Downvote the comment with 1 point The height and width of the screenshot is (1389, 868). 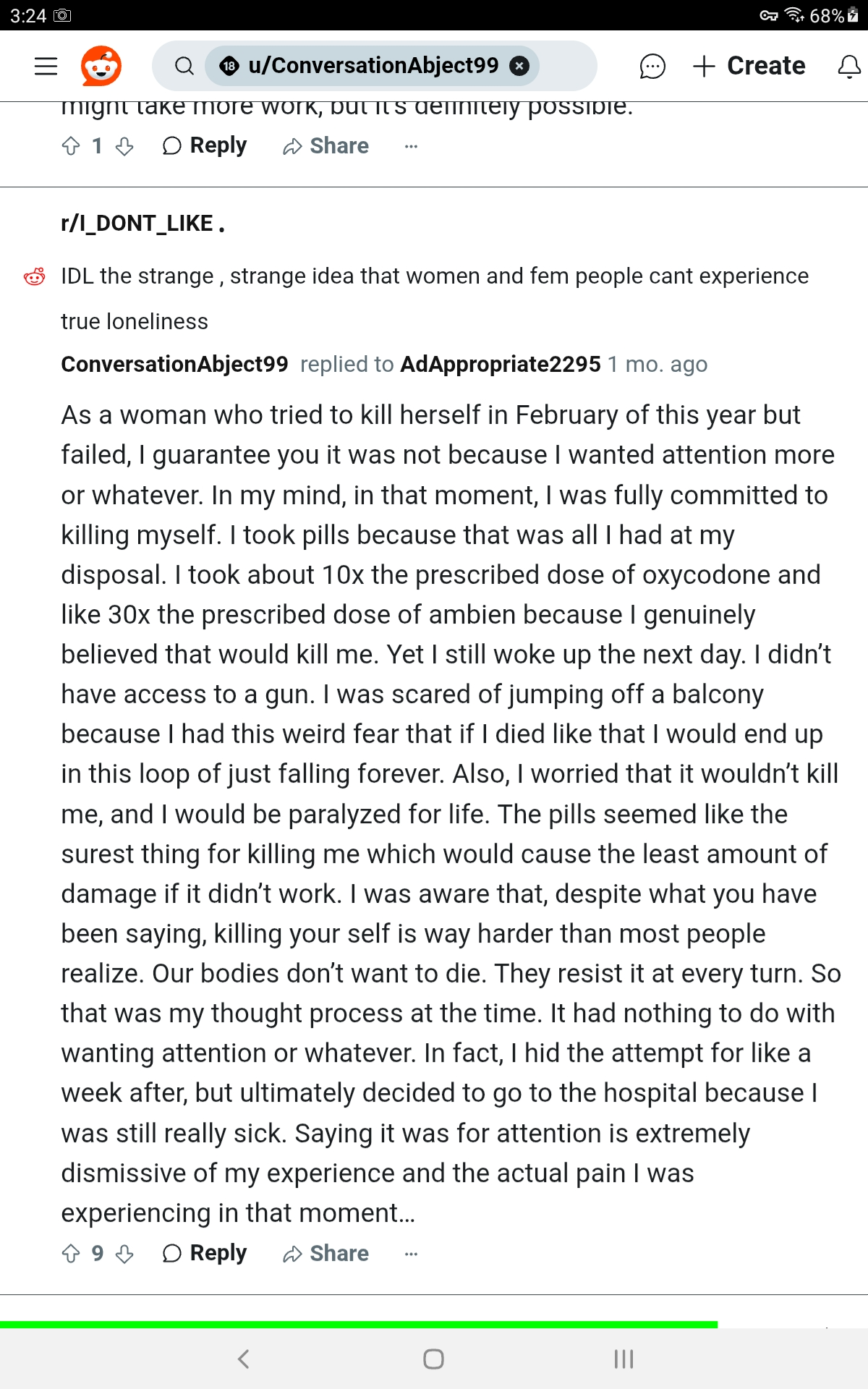(124, 146)
